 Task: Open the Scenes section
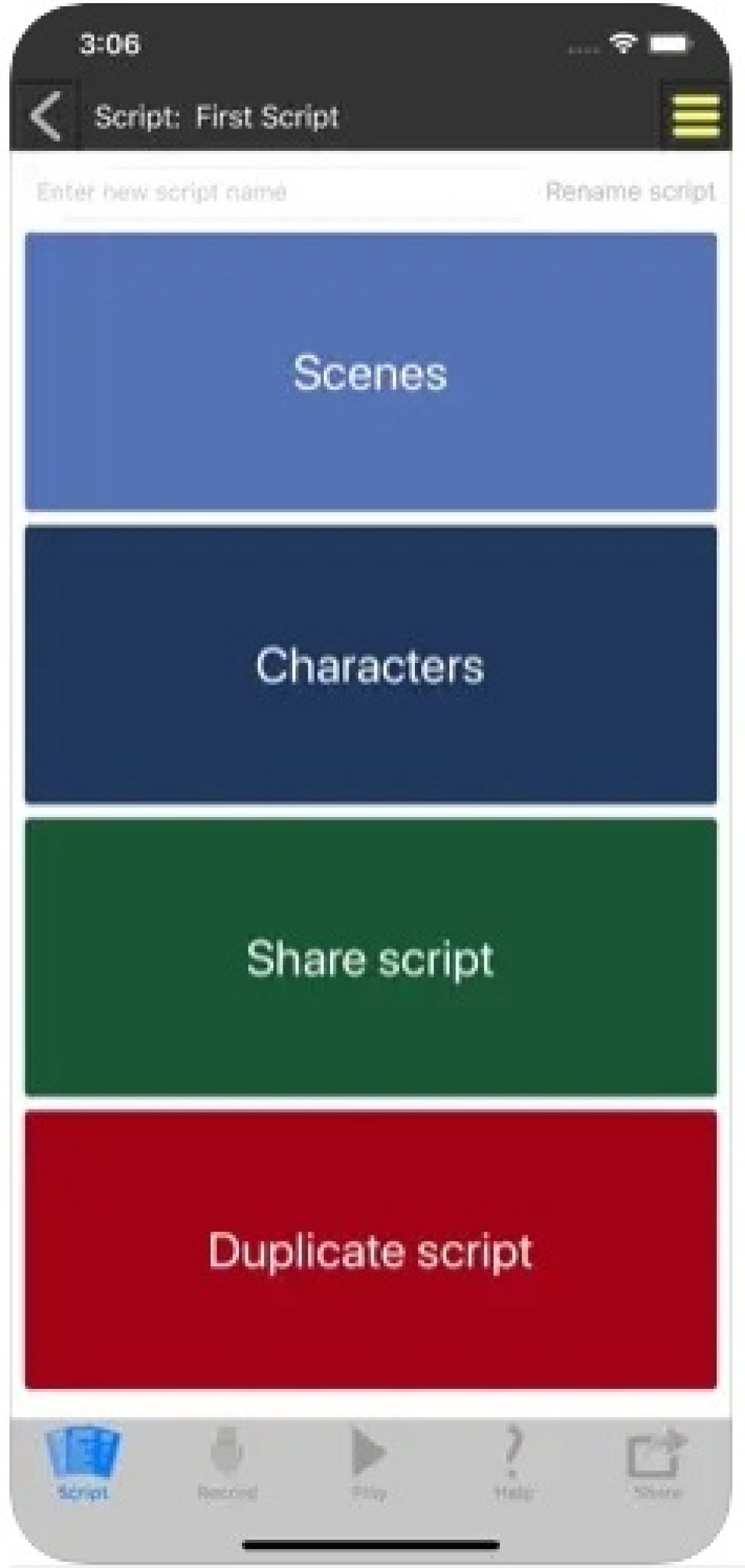371,373
